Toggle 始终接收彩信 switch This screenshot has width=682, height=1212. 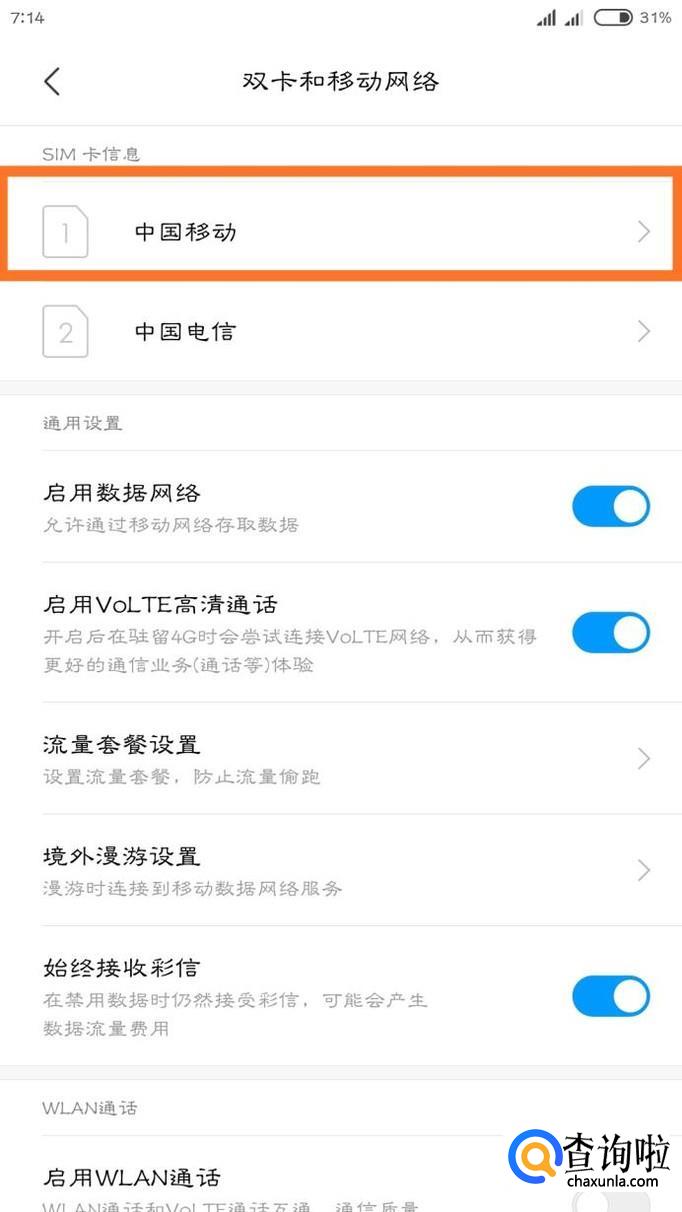click(610, 996)
